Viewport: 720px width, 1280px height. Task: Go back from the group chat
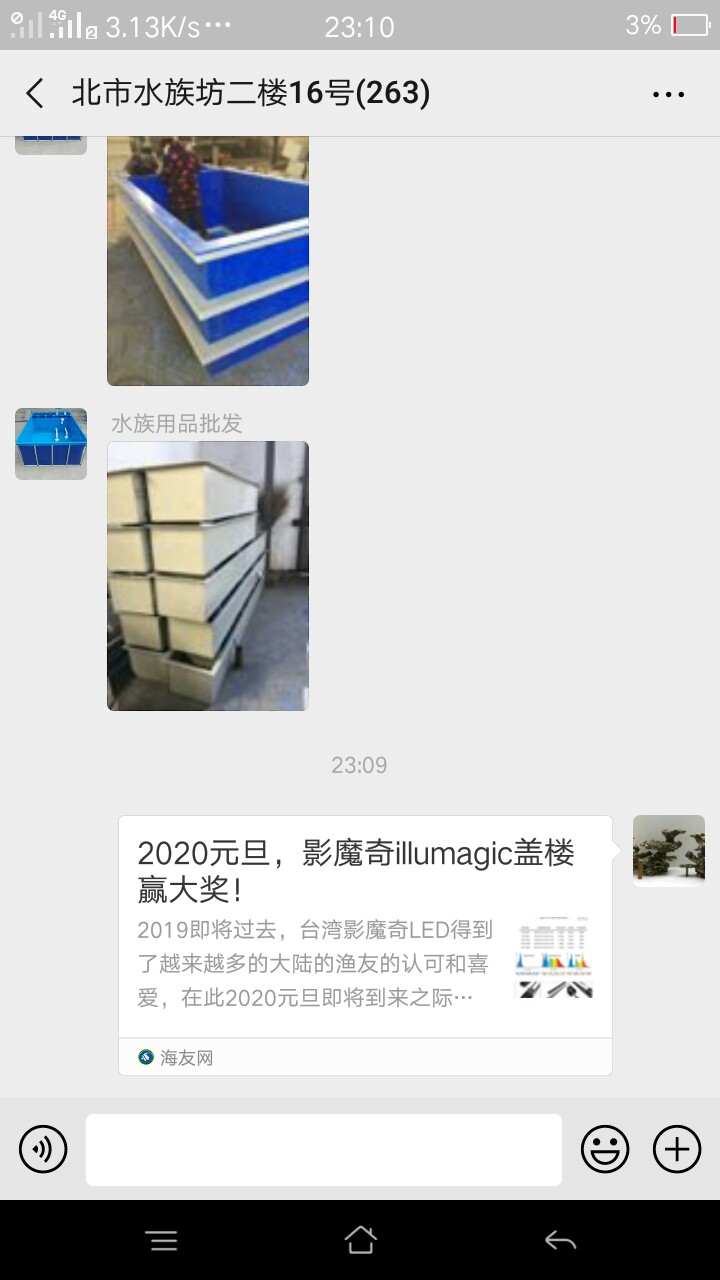coord(36,94)
